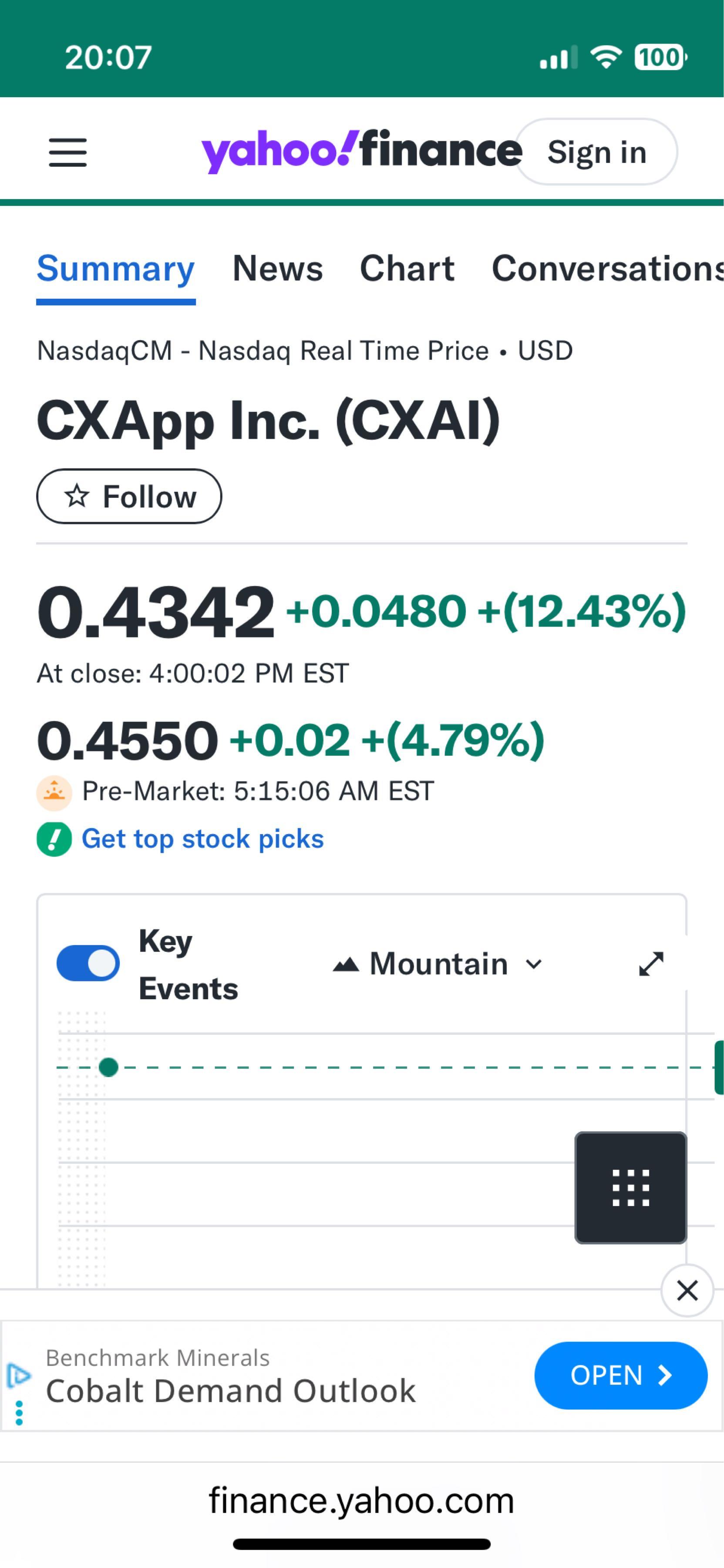Expand the chart to full screen
The width and height of the screenshot is (724, 1568).
pyautogui.click(x=651, y=963)
